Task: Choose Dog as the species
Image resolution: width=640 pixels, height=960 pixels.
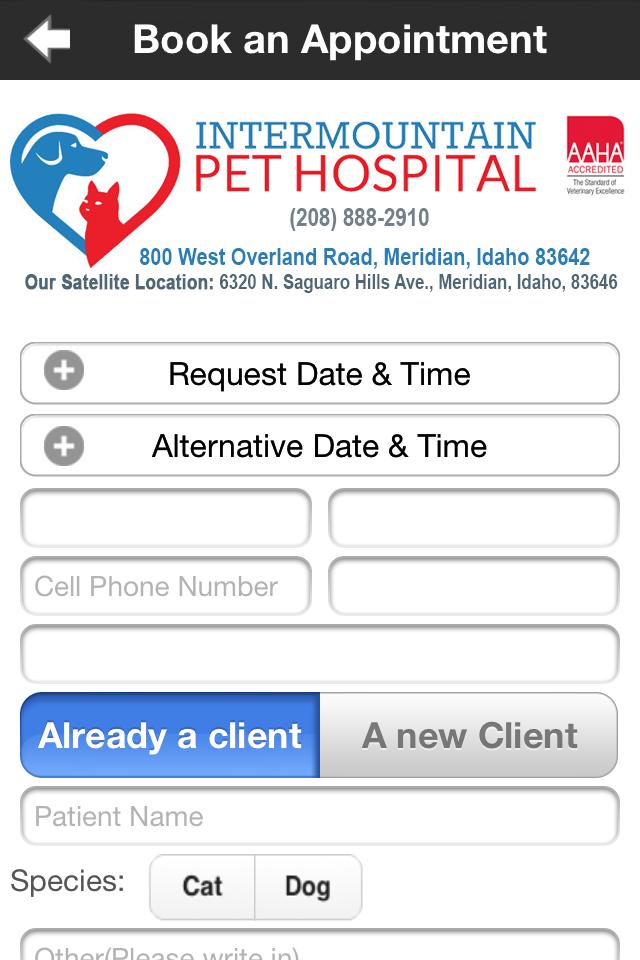Action: click(x=307, y=886)
